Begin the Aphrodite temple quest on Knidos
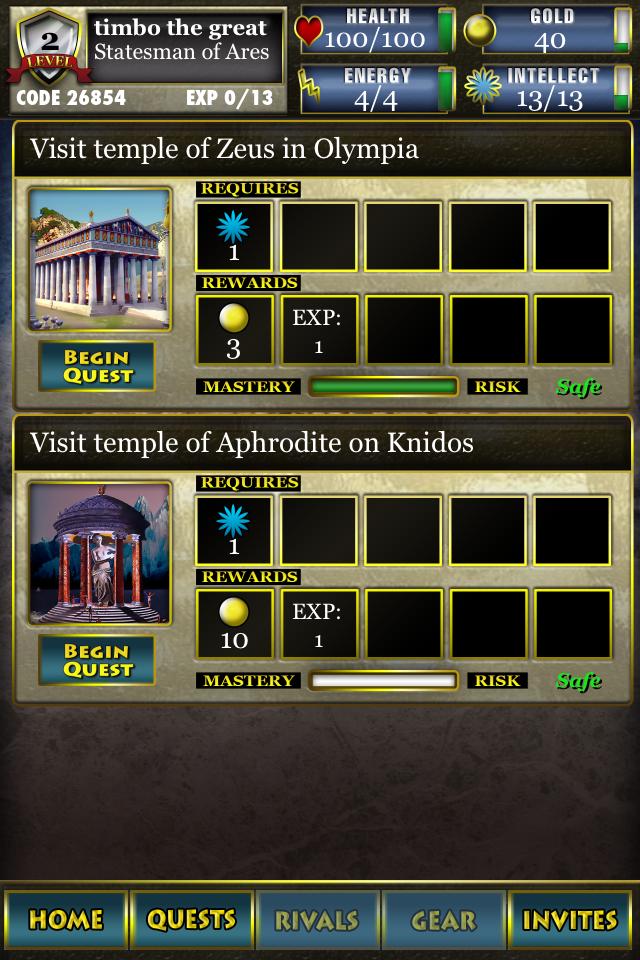Screen dimensions: 640x960 click(x=97, y=660)
